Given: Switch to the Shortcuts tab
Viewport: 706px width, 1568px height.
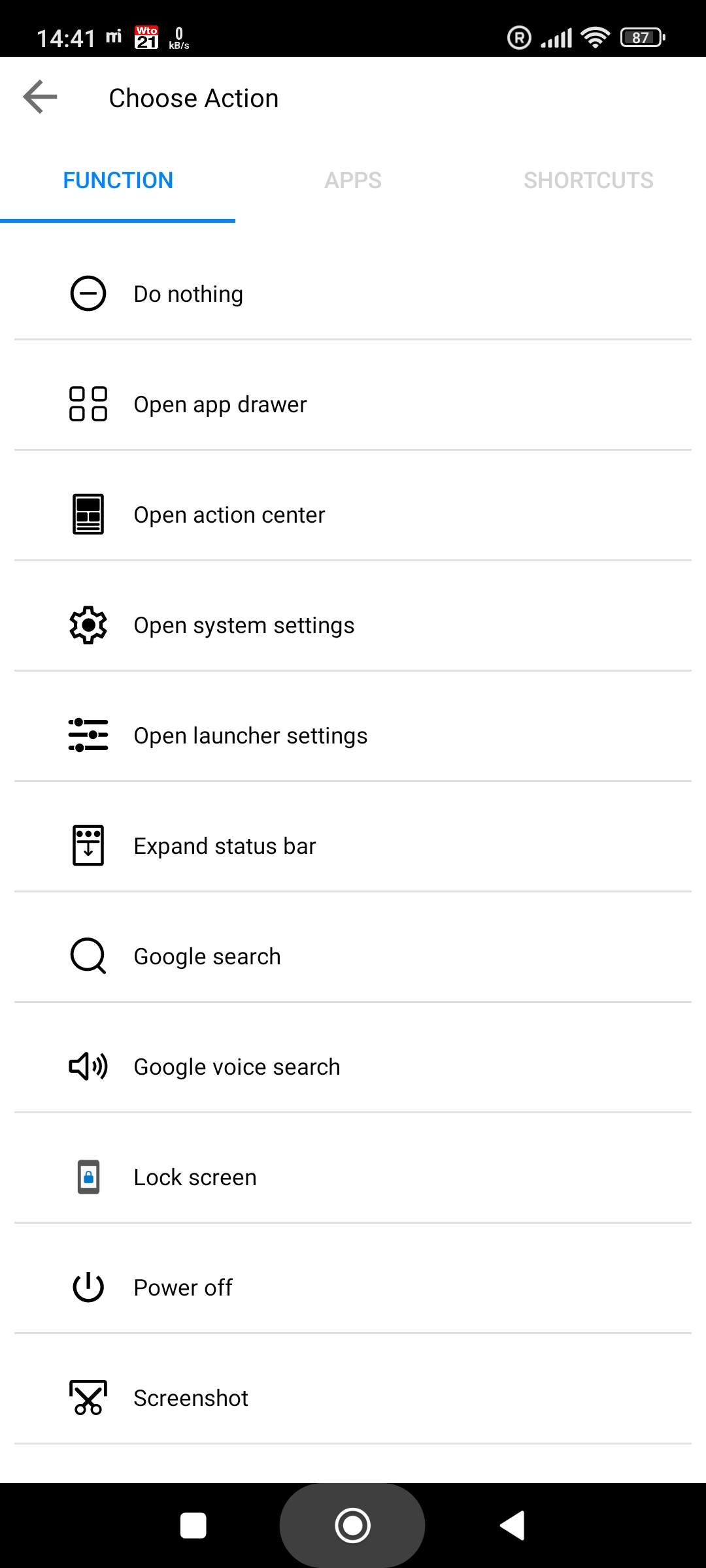Looking at the screenshot, I should [x=588, y=180].
